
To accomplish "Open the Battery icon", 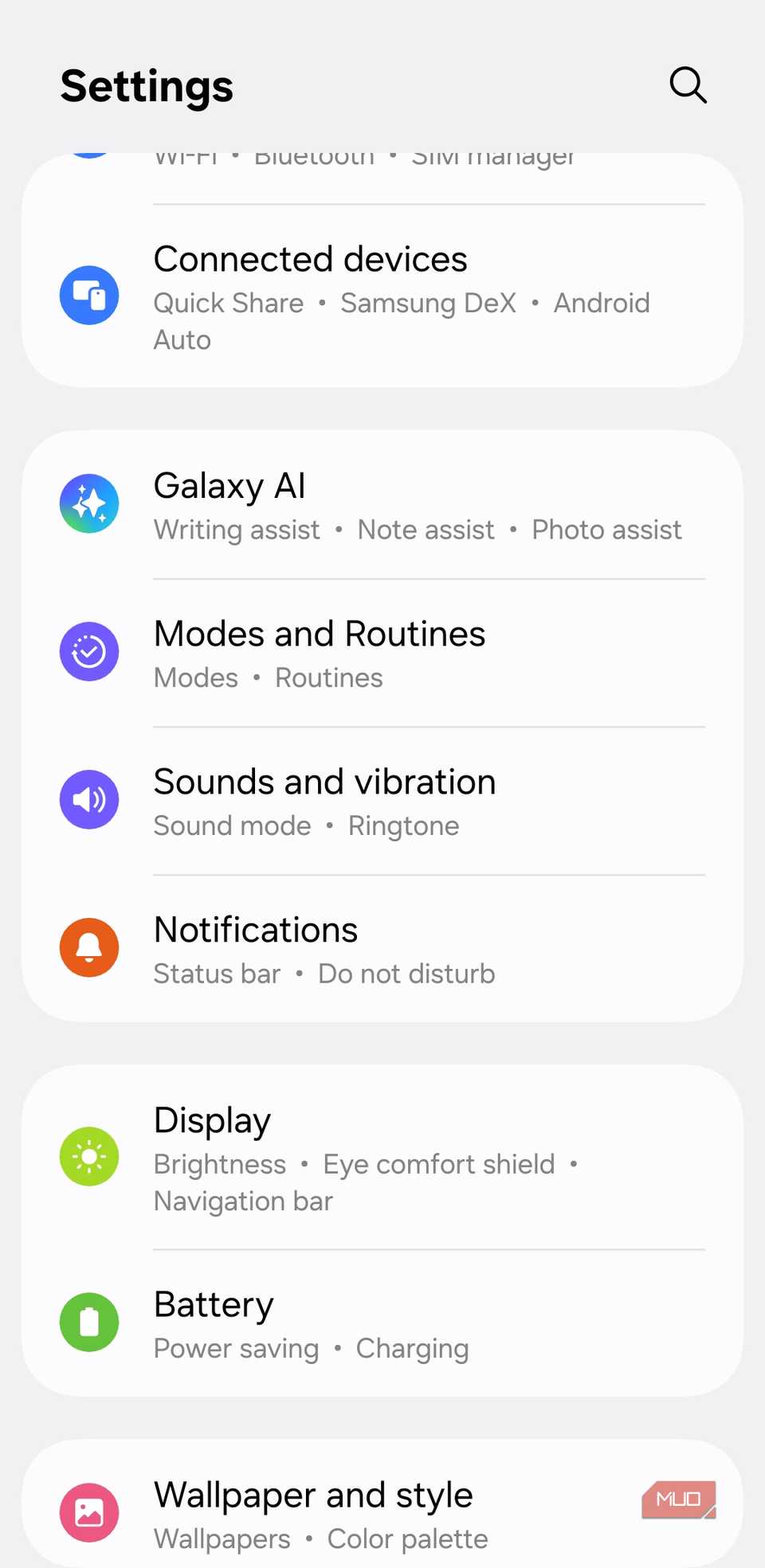I will (x=89, y=1323).
